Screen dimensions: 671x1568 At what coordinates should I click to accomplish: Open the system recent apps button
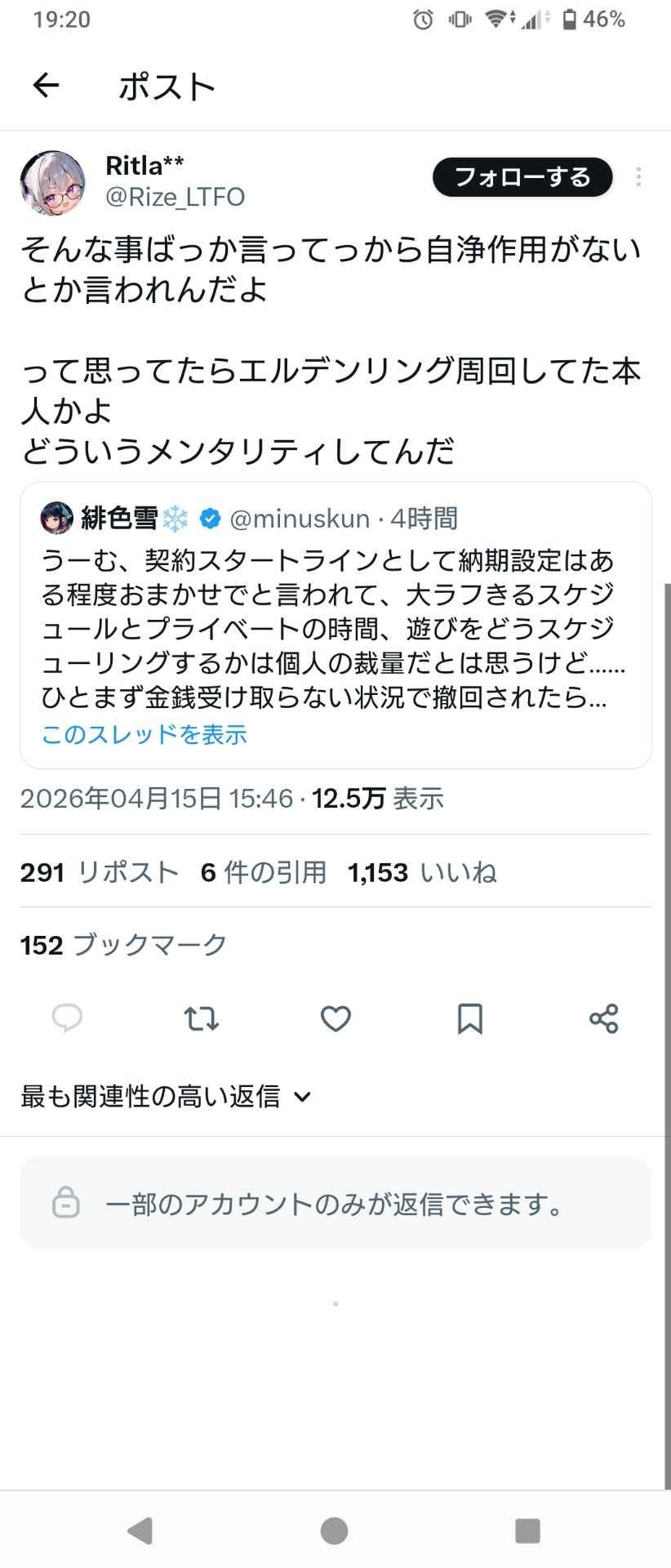(x=528, y=1530)
